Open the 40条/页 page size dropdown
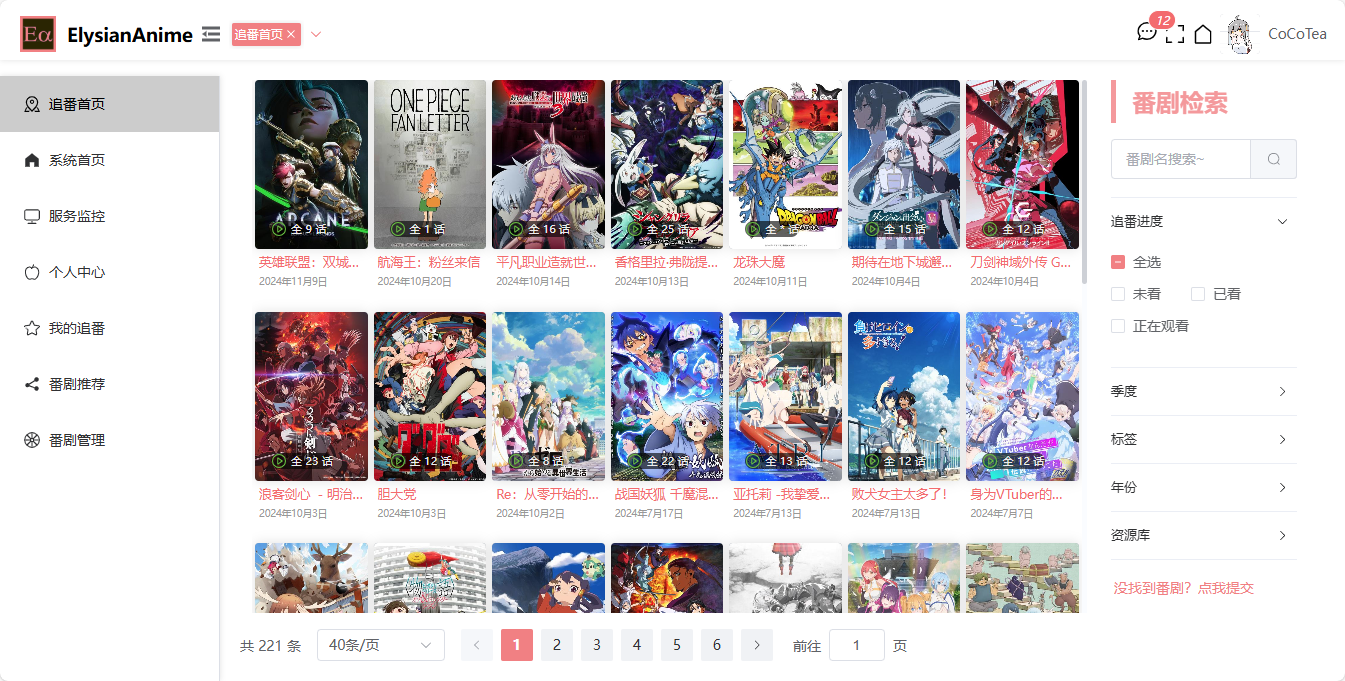 pos(380,645)
